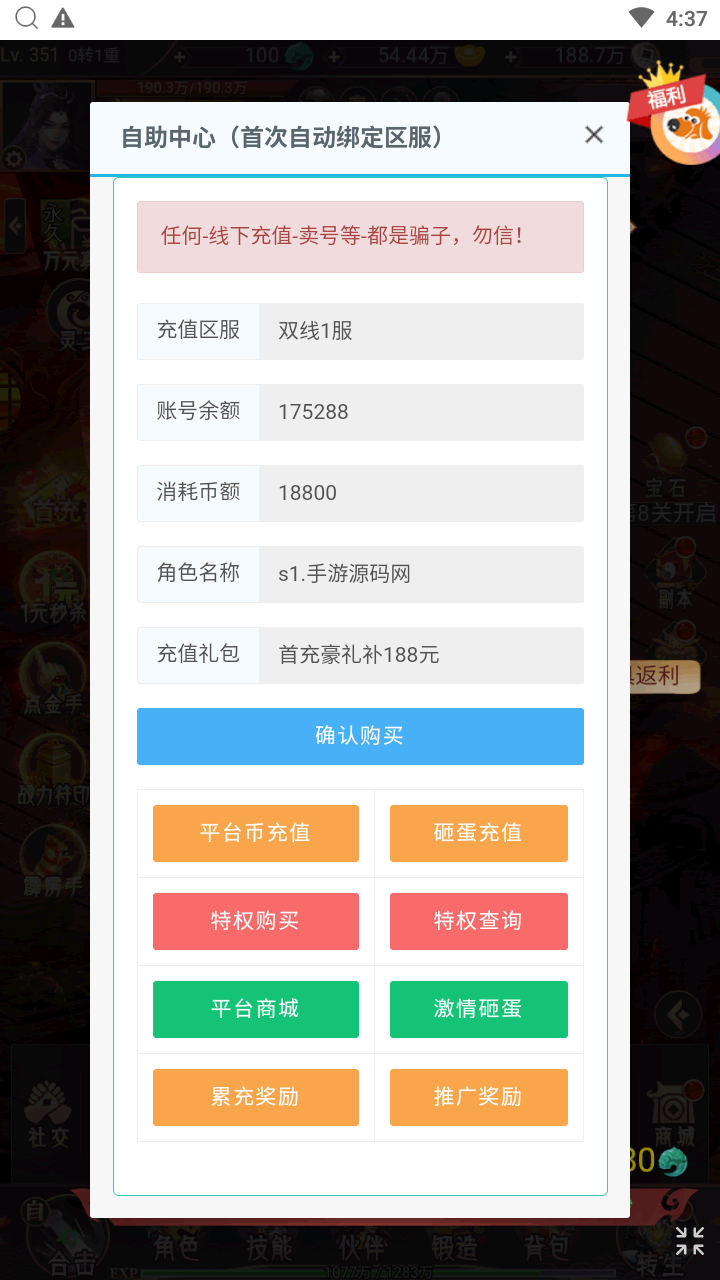Open 平台币充值
The image size is (720, 1280).
click(x=255, y=833)
